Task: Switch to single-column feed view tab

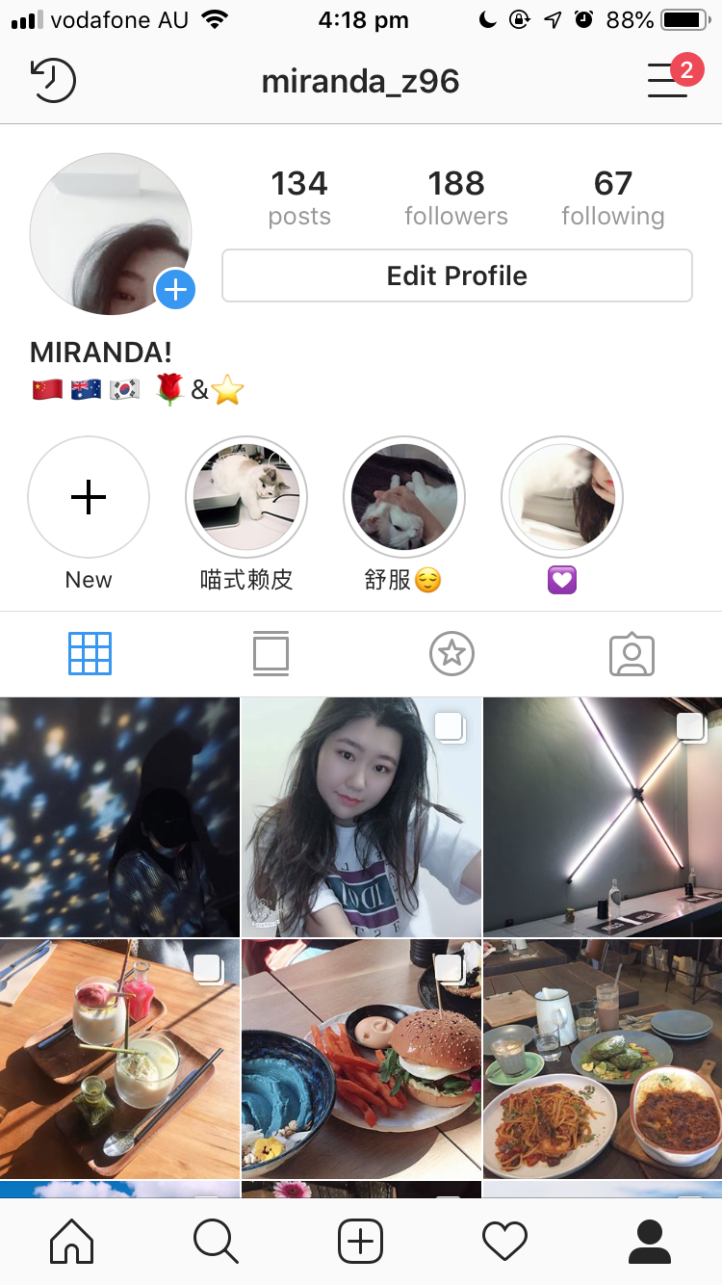Action: [271, 654]
